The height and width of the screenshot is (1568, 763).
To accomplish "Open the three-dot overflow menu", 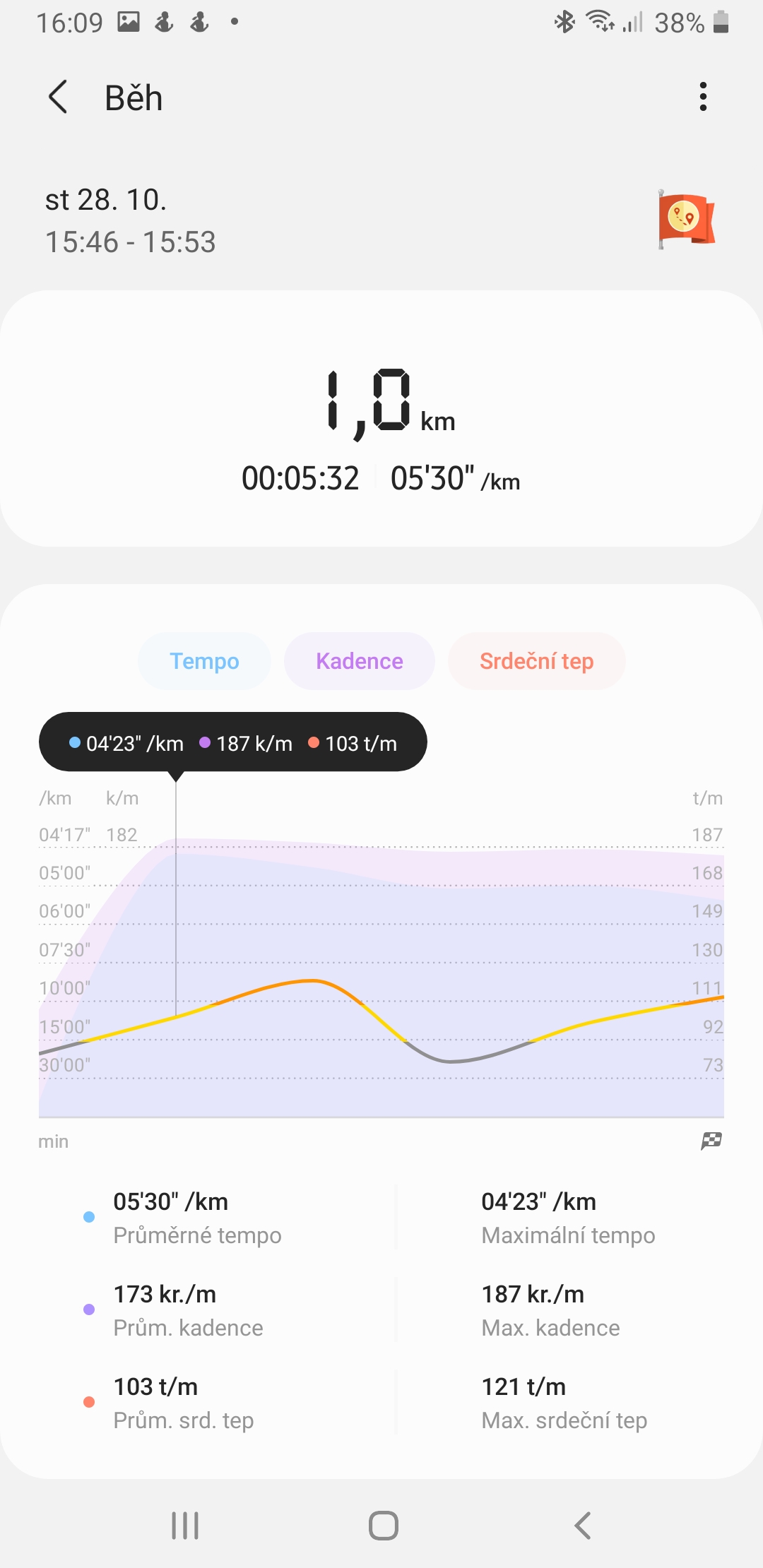I will click(703, 97).
